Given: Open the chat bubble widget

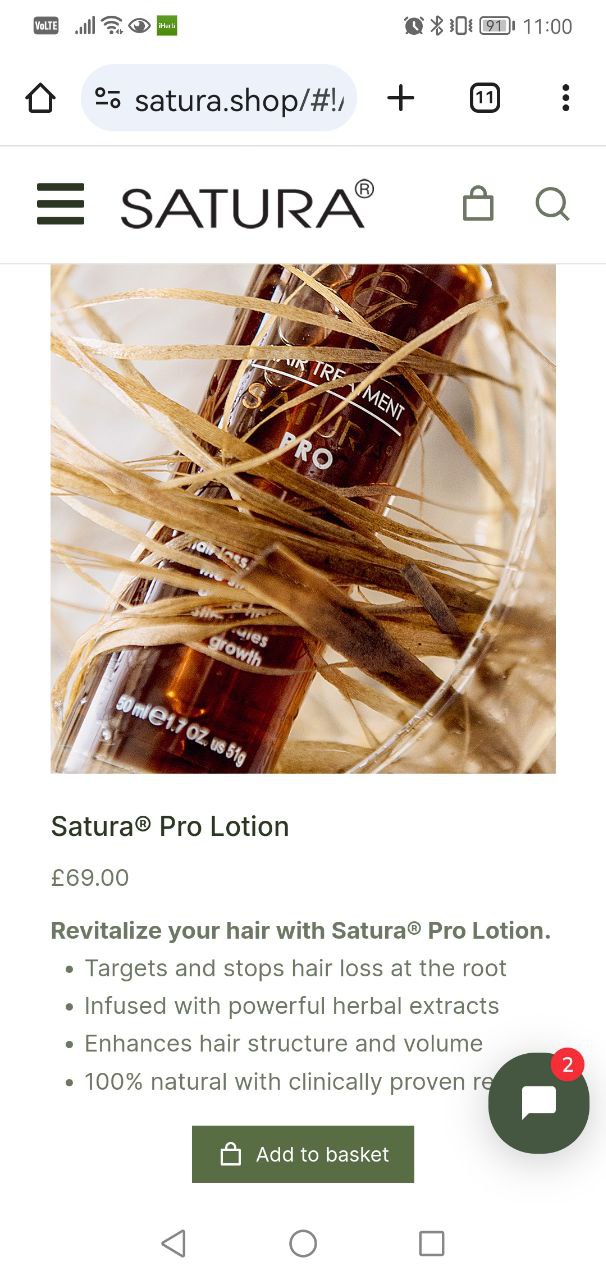Looking at the screenshot, I should 538,1103.
